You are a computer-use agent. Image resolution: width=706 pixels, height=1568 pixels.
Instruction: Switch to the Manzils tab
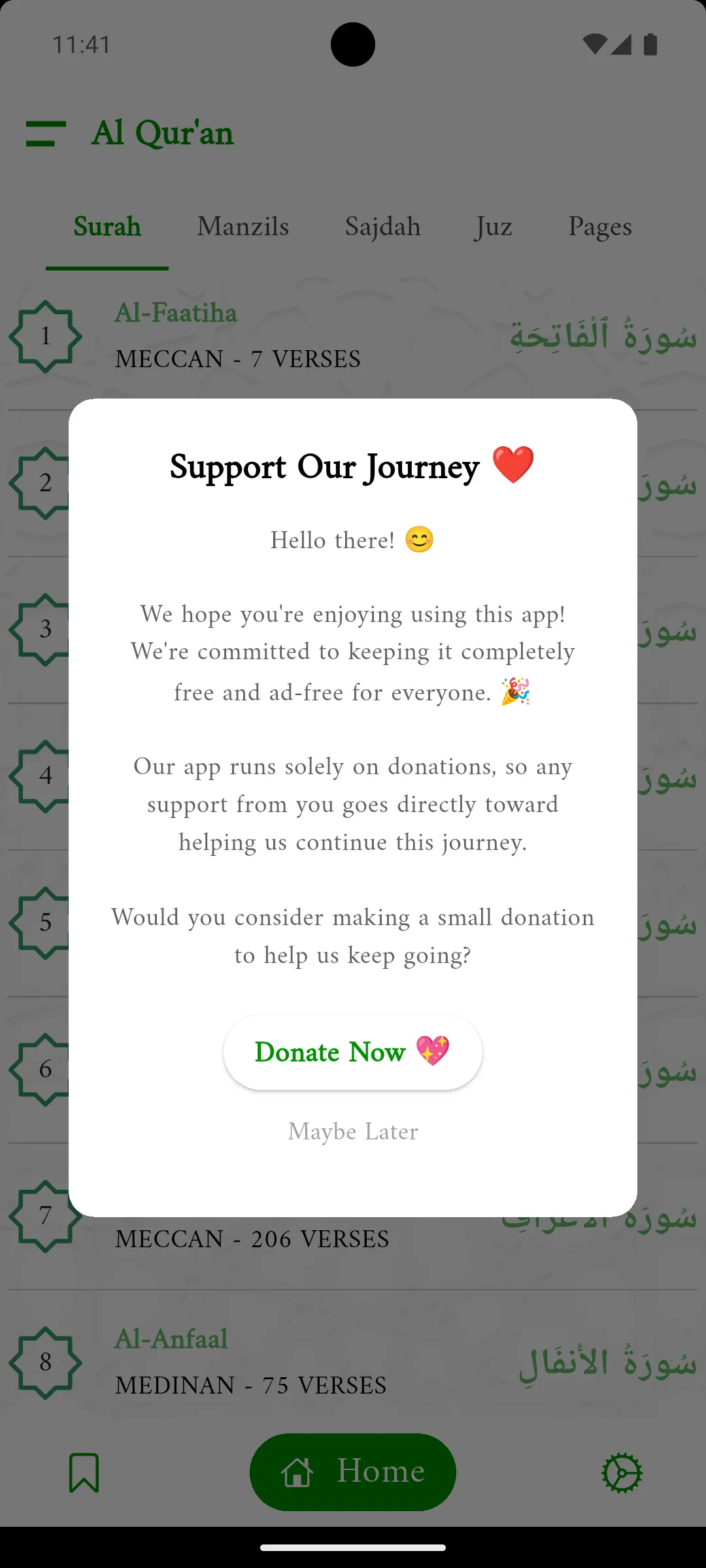click(x=243, y=226)
